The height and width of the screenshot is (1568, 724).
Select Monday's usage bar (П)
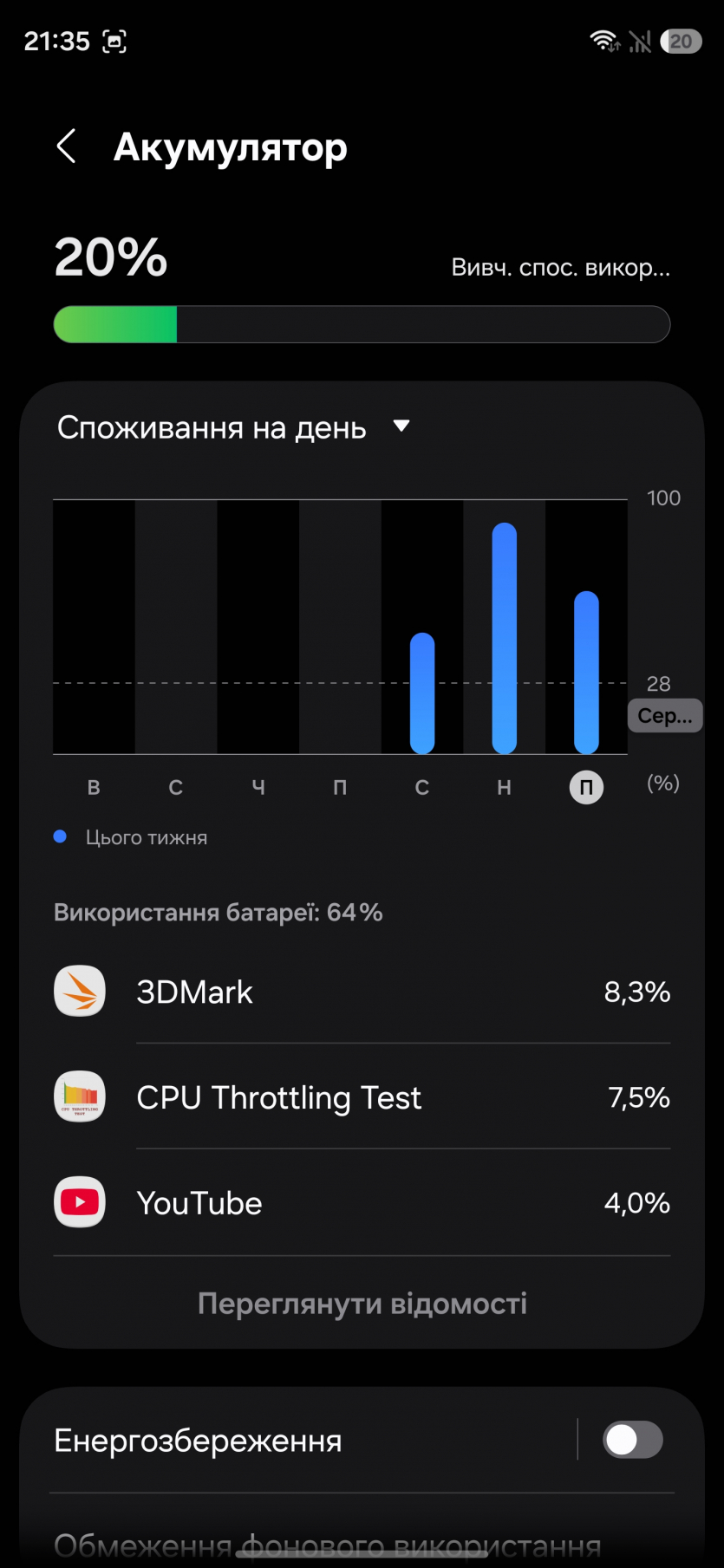pos(586,672)
